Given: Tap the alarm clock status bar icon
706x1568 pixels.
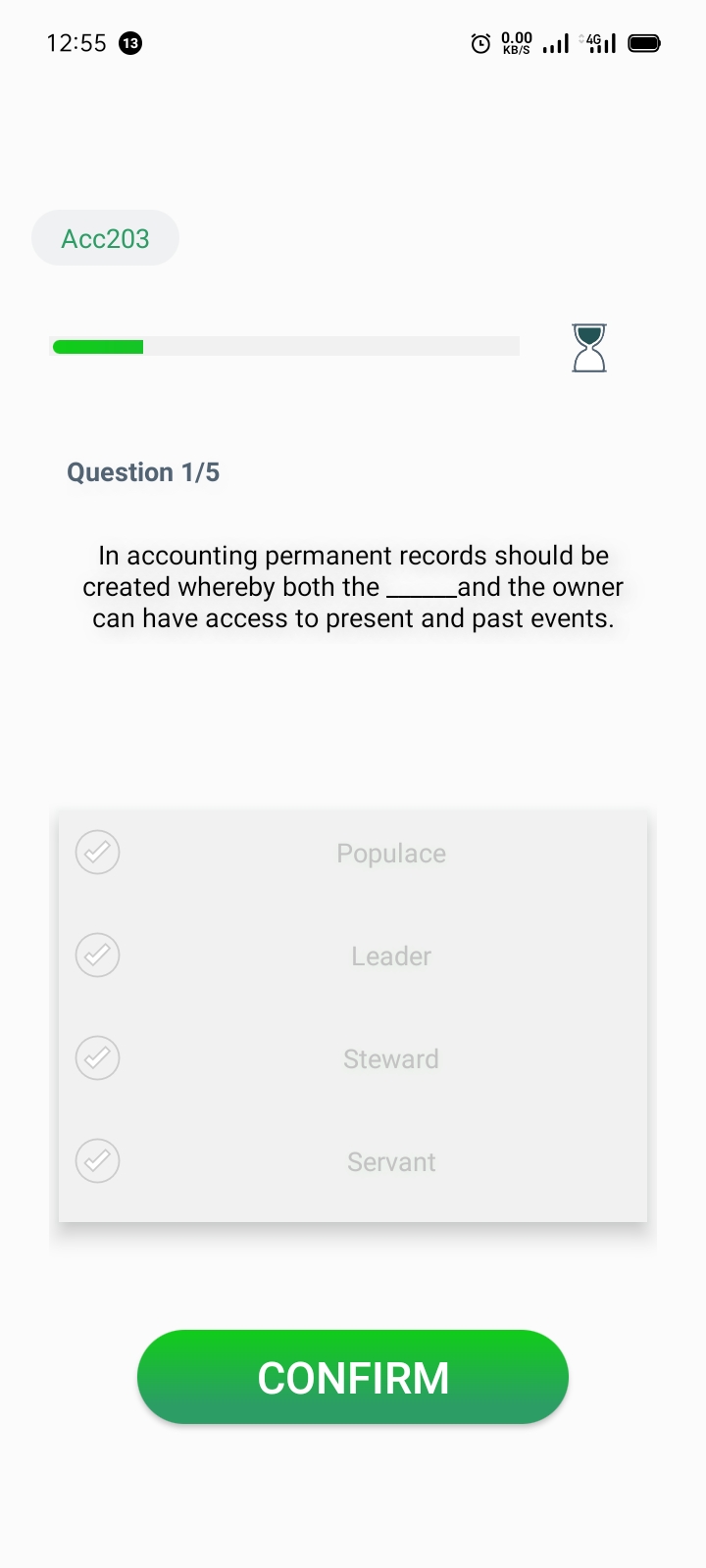Looking at the screenshot, I should point(479,43).
